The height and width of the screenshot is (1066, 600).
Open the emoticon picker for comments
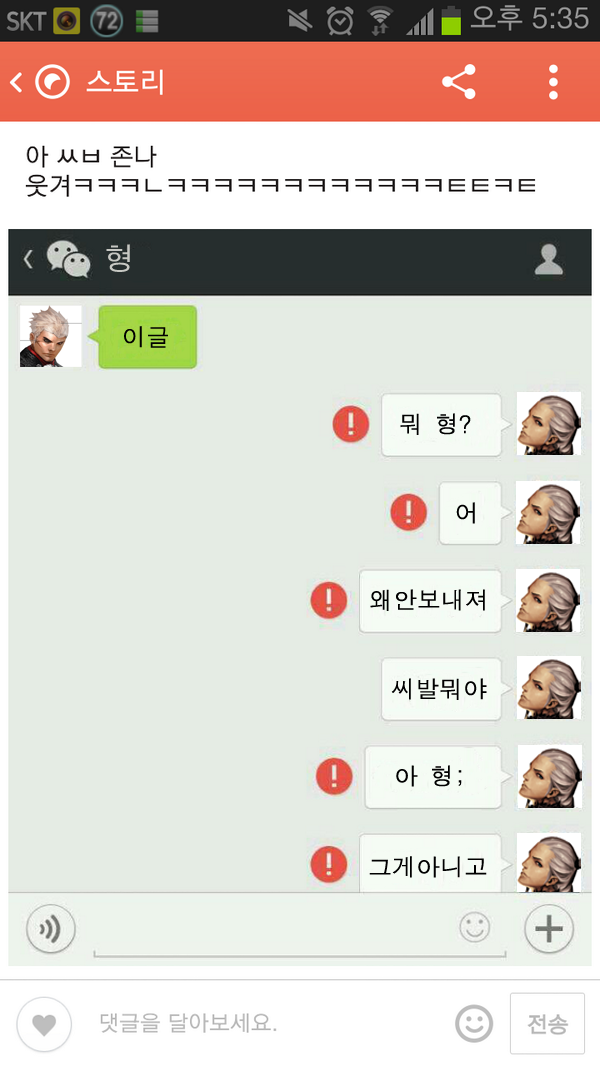click(474, 1024)
